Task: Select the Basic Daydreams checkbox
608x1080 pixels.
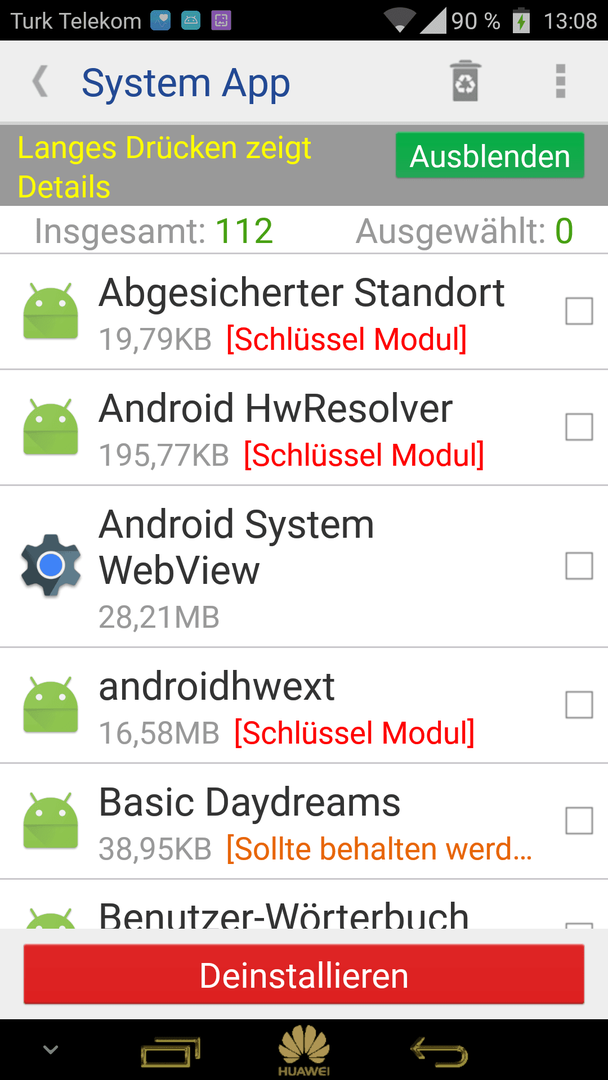Action: tap(578, 821)
